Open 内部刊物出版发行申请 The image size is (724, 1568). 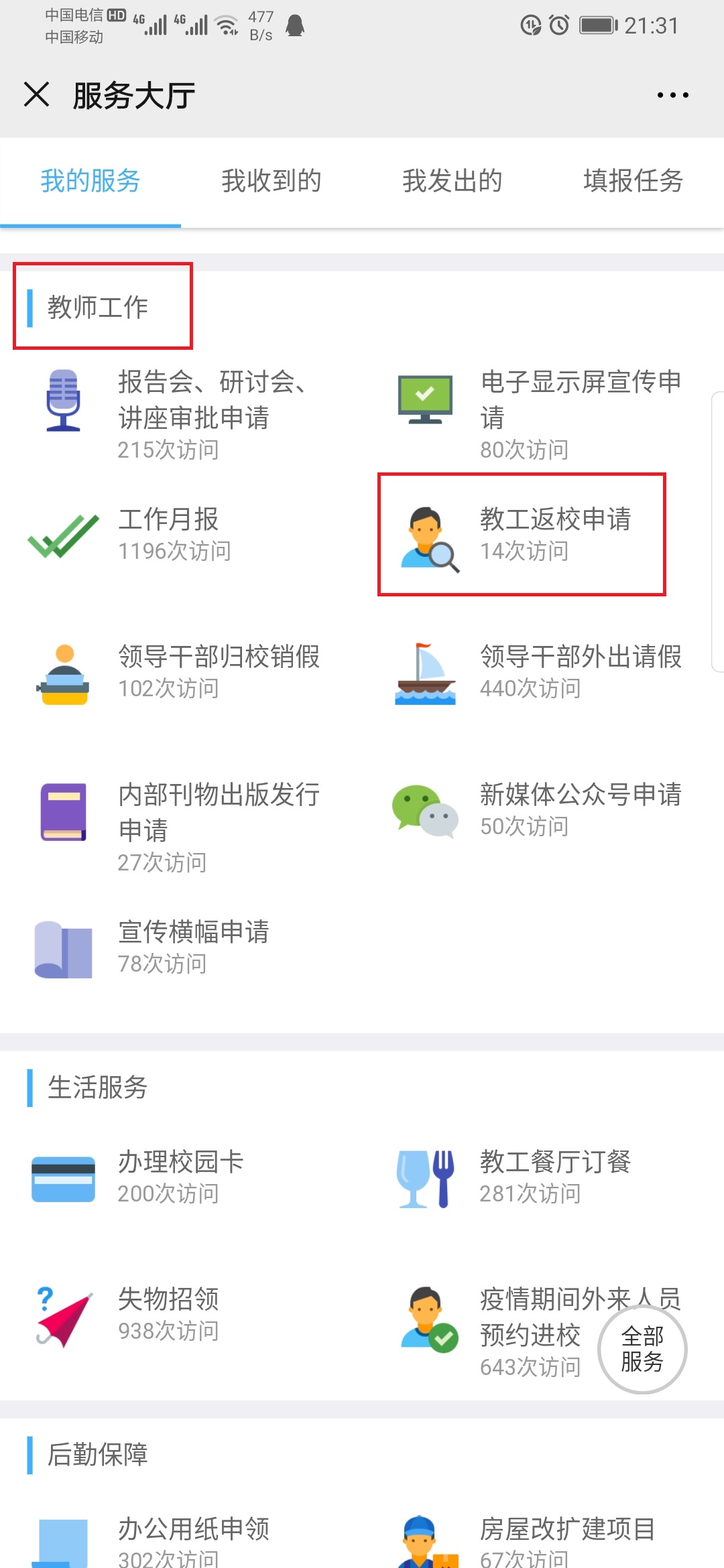click(x=181, y=827)
